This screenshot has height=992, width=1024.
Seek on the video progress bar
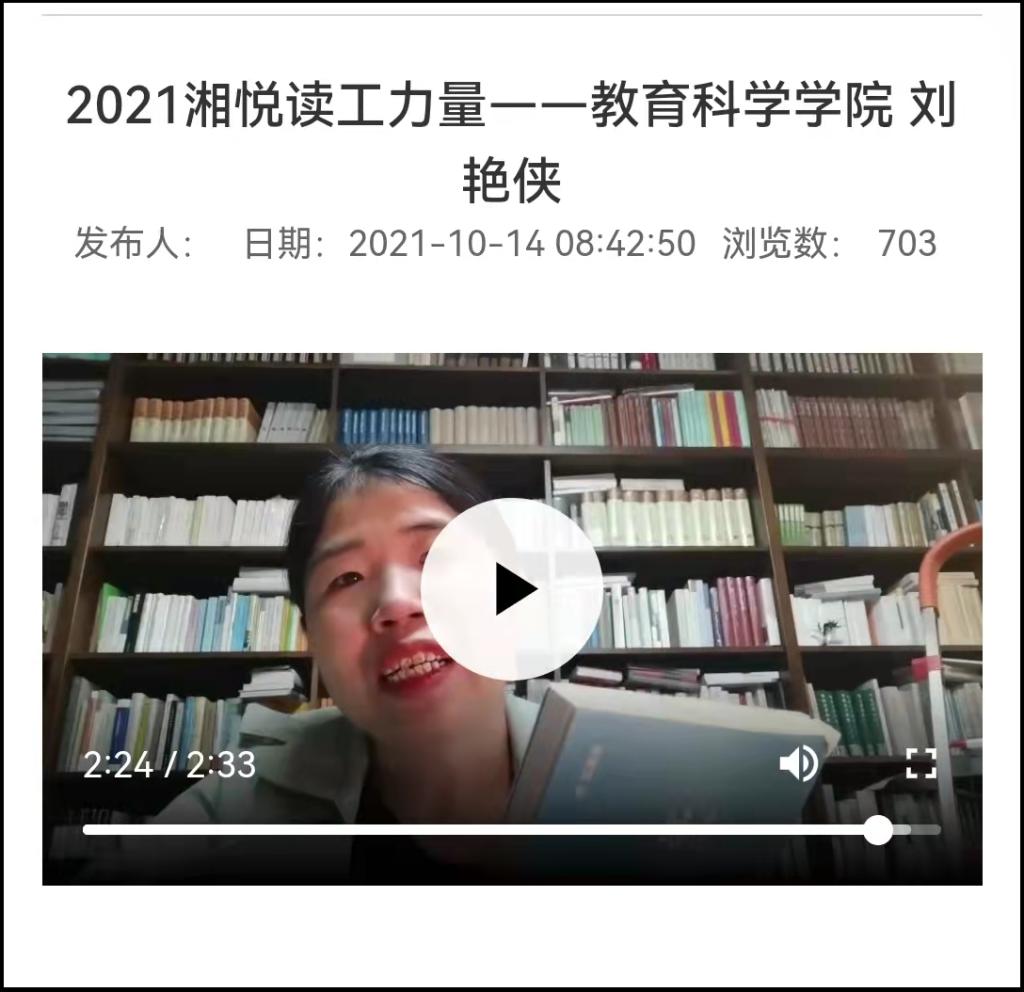click(x=480, y=830)
